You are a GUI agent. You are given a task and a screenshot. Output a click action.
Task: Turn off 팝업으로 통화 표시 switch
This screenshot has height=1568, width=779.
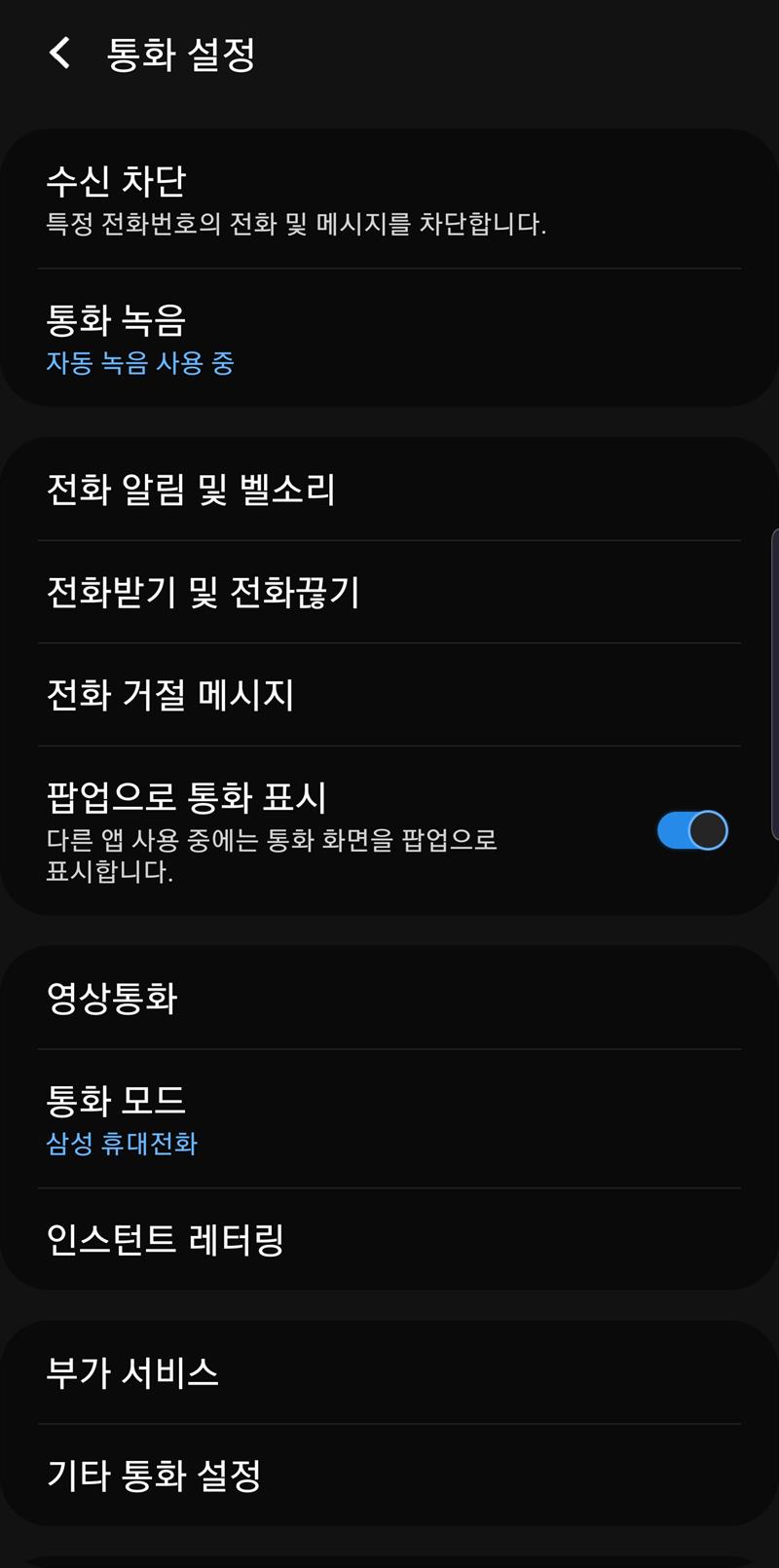pos(692,830)
